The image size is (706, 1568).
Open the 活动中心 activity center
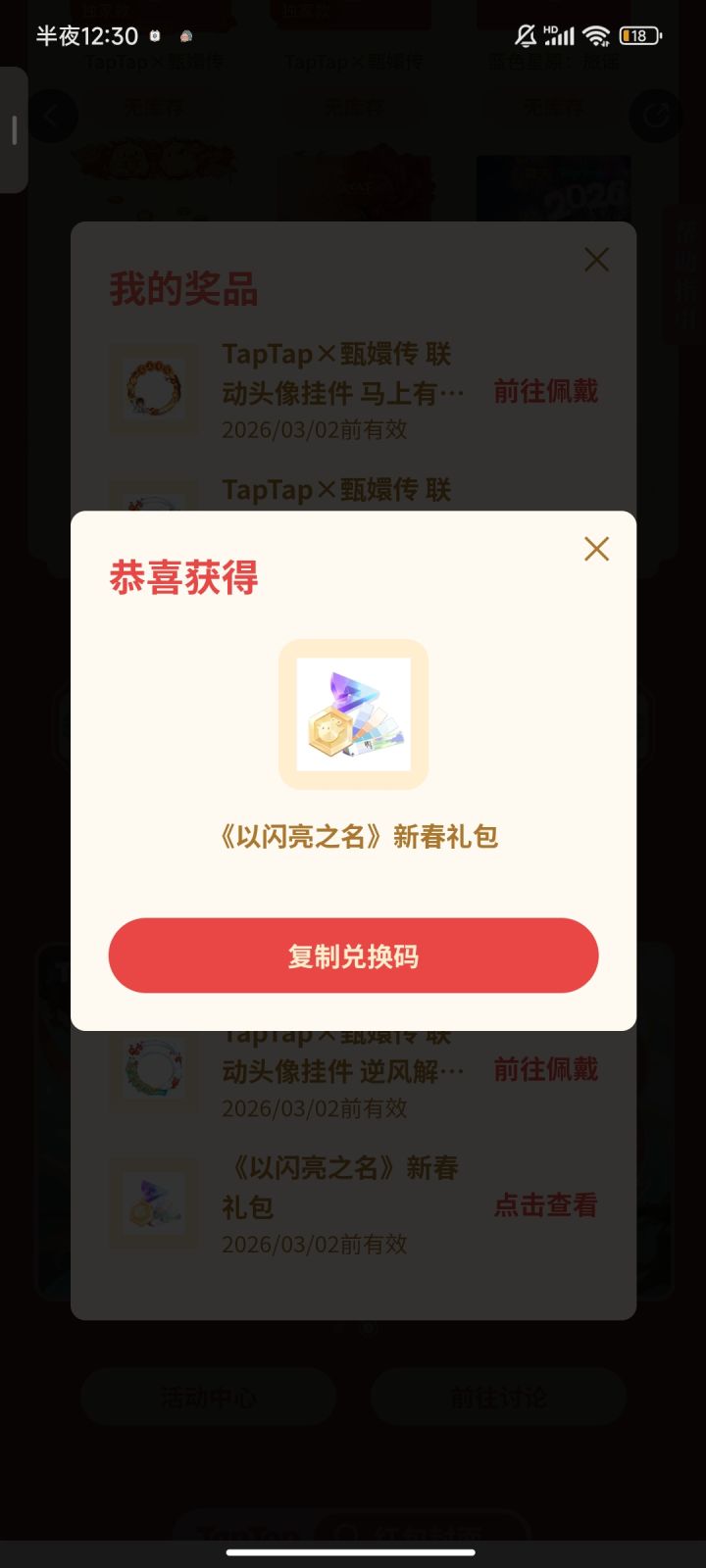click(x=208, y=1397)
